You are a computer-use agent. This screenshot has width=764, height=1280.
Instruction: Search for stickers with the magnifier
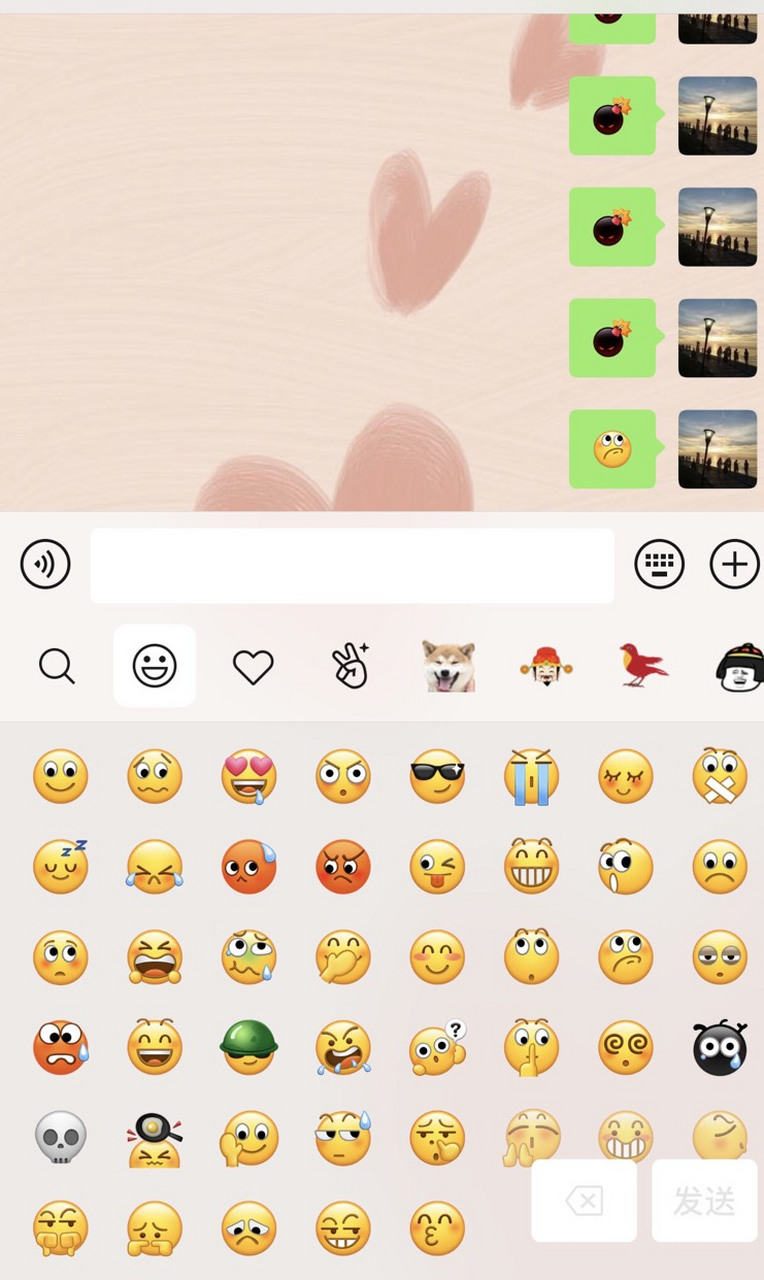(57, 665)
